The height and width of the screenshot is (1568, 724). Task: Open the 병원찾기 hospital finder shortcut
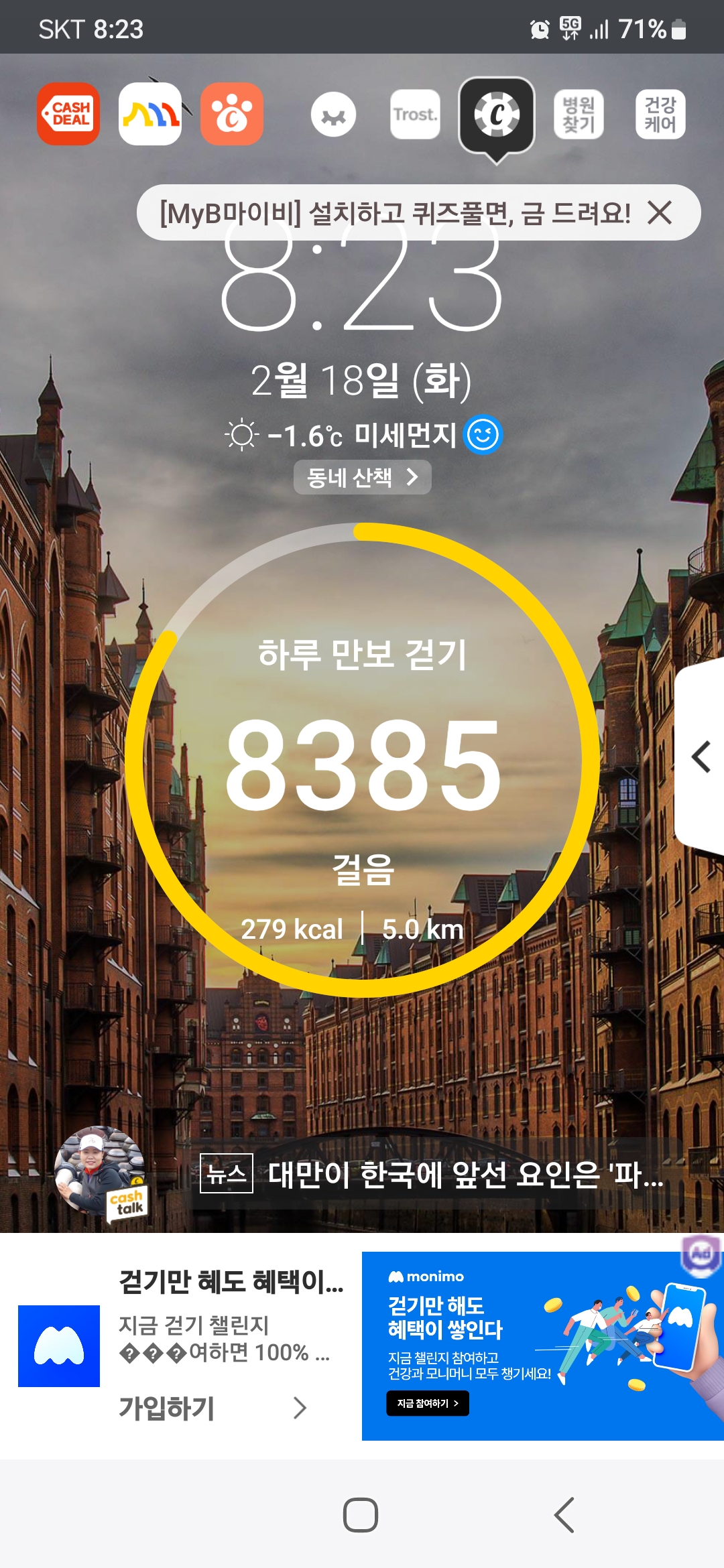(579, 115)
